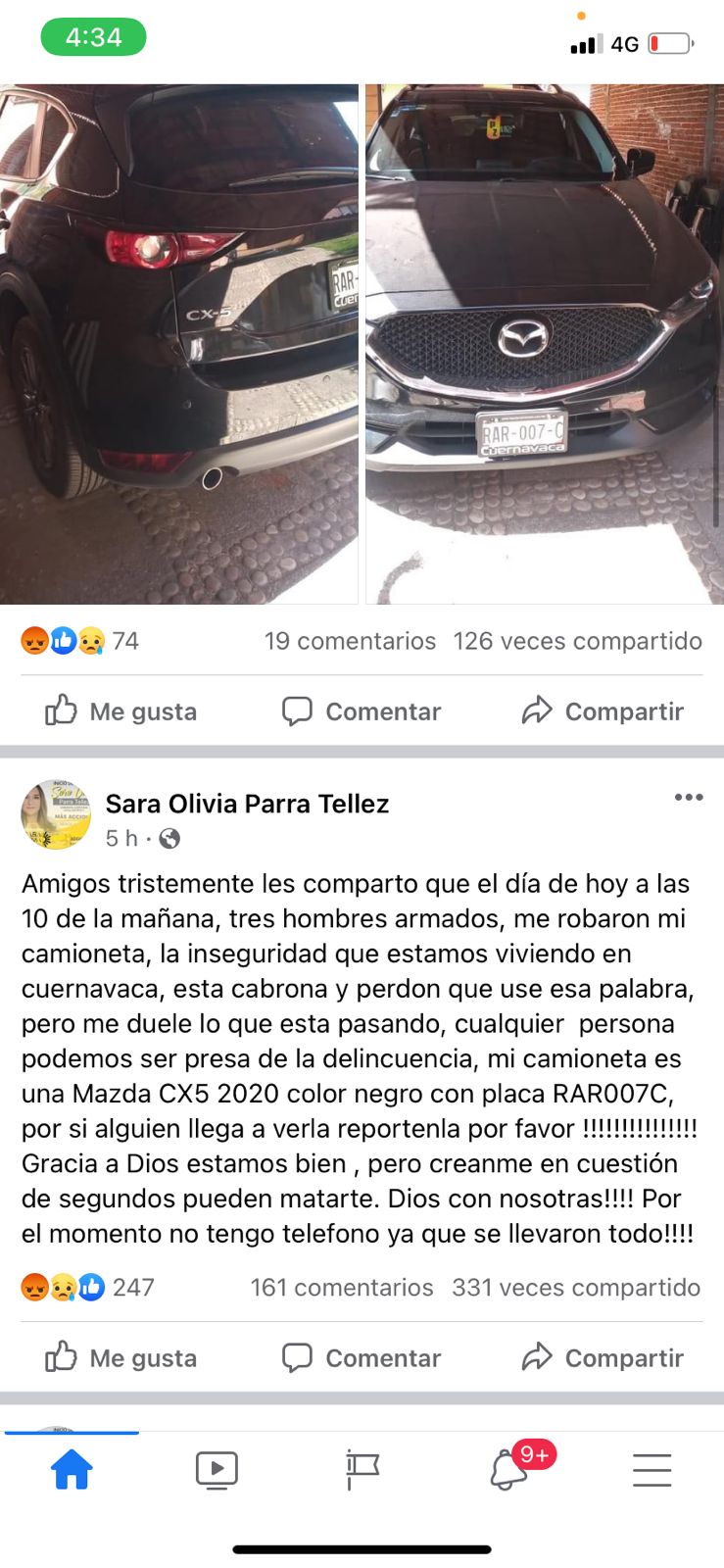Like the post with the Mazda photos

121,711
